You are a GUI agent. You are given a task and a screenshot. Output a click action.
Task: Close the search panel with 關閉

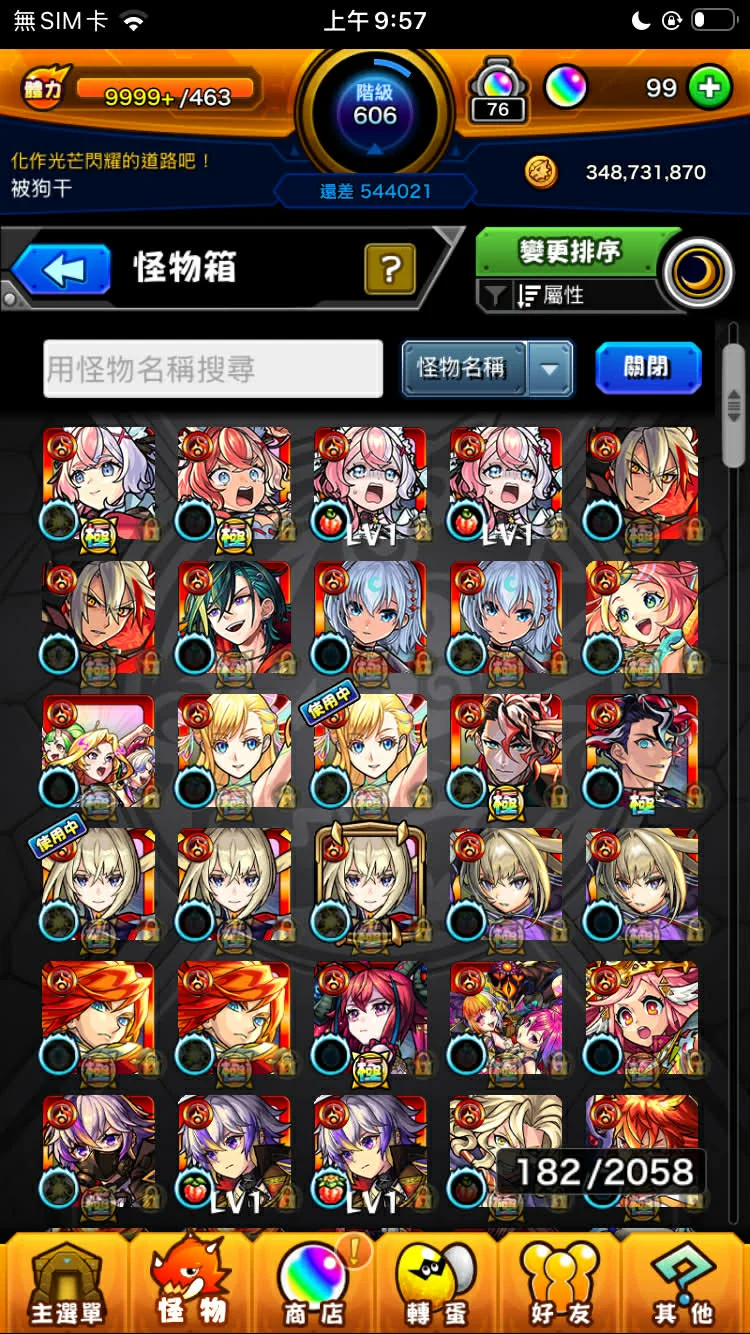pos(647,368)
